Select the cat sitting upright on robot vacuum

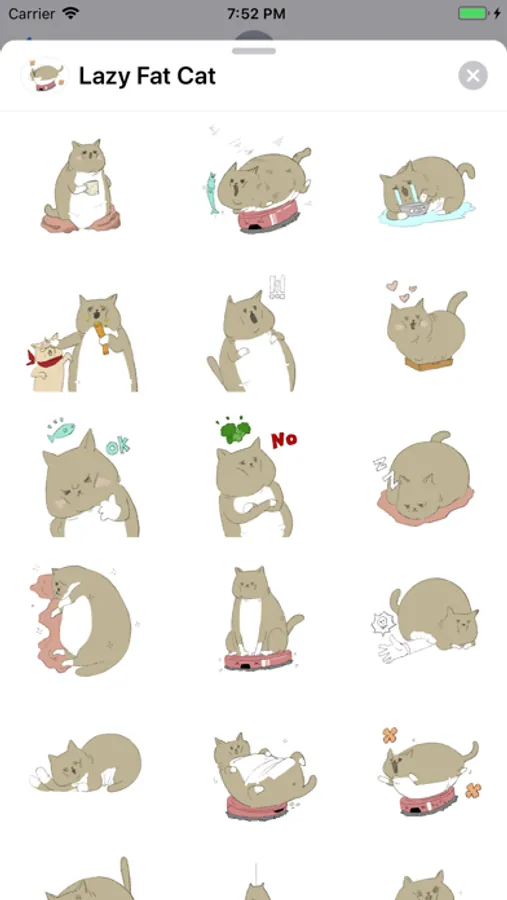coord(260,618)
